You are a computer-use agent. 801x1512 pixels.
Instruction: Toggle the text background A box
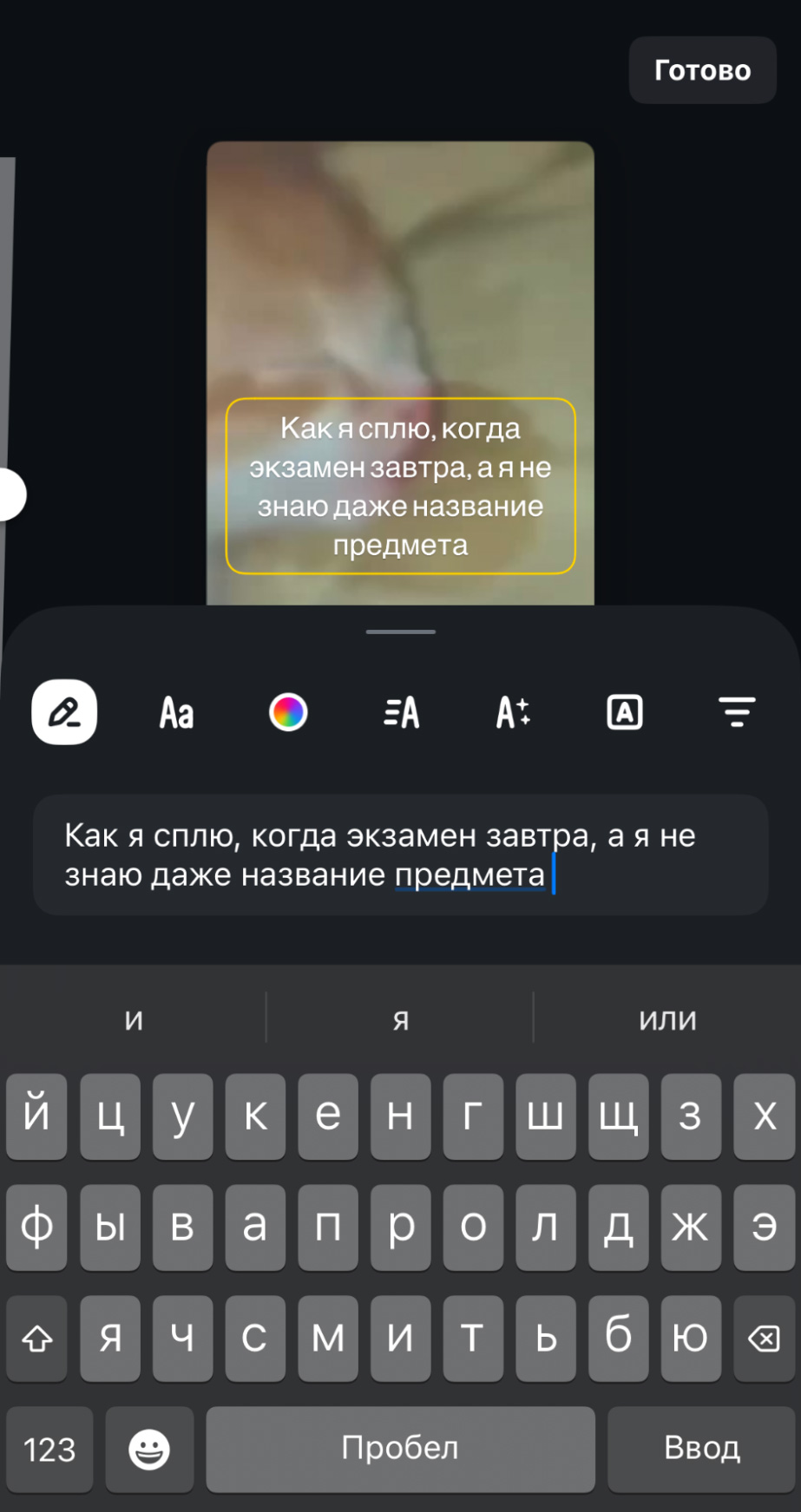coord(625,713)
